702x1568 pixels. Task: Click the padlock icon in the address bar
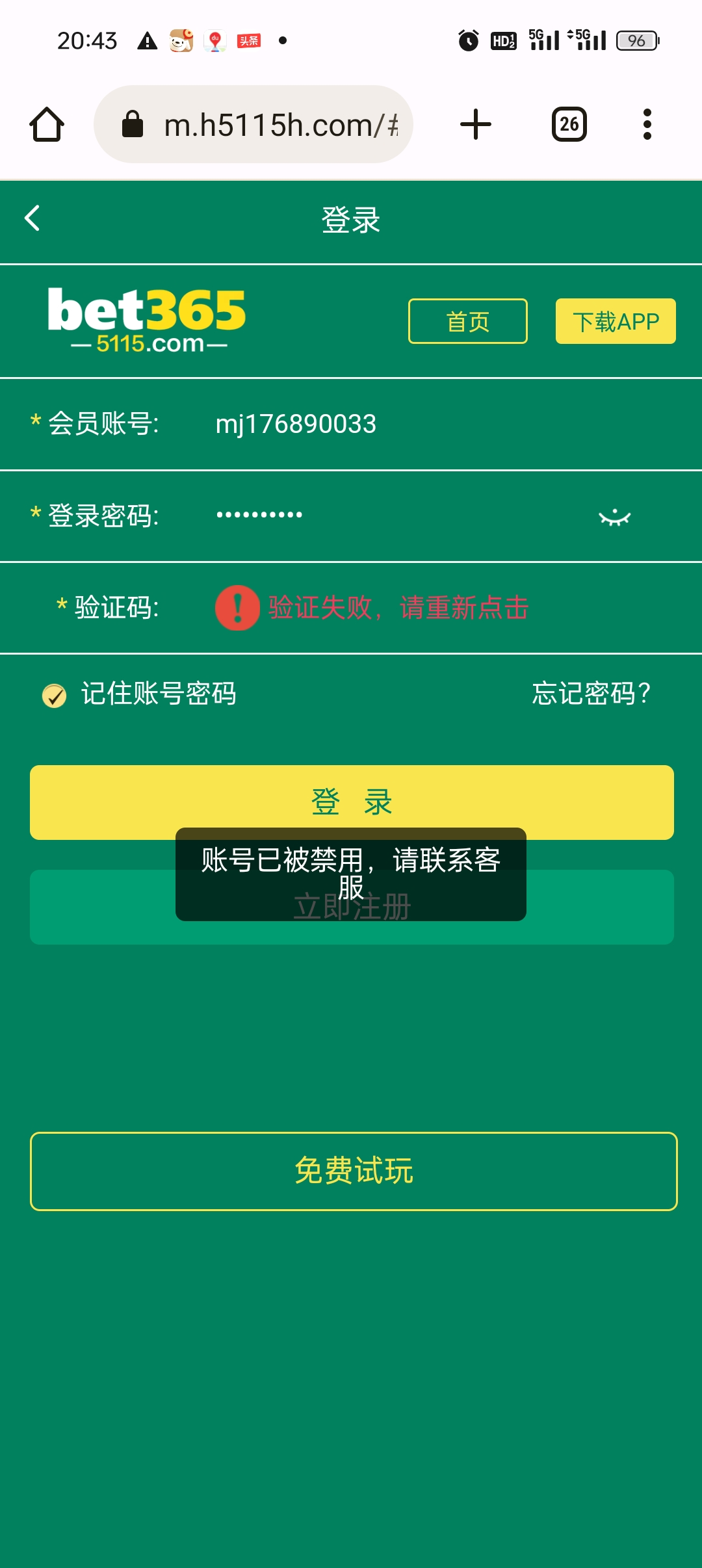click(x=133, y=124)
